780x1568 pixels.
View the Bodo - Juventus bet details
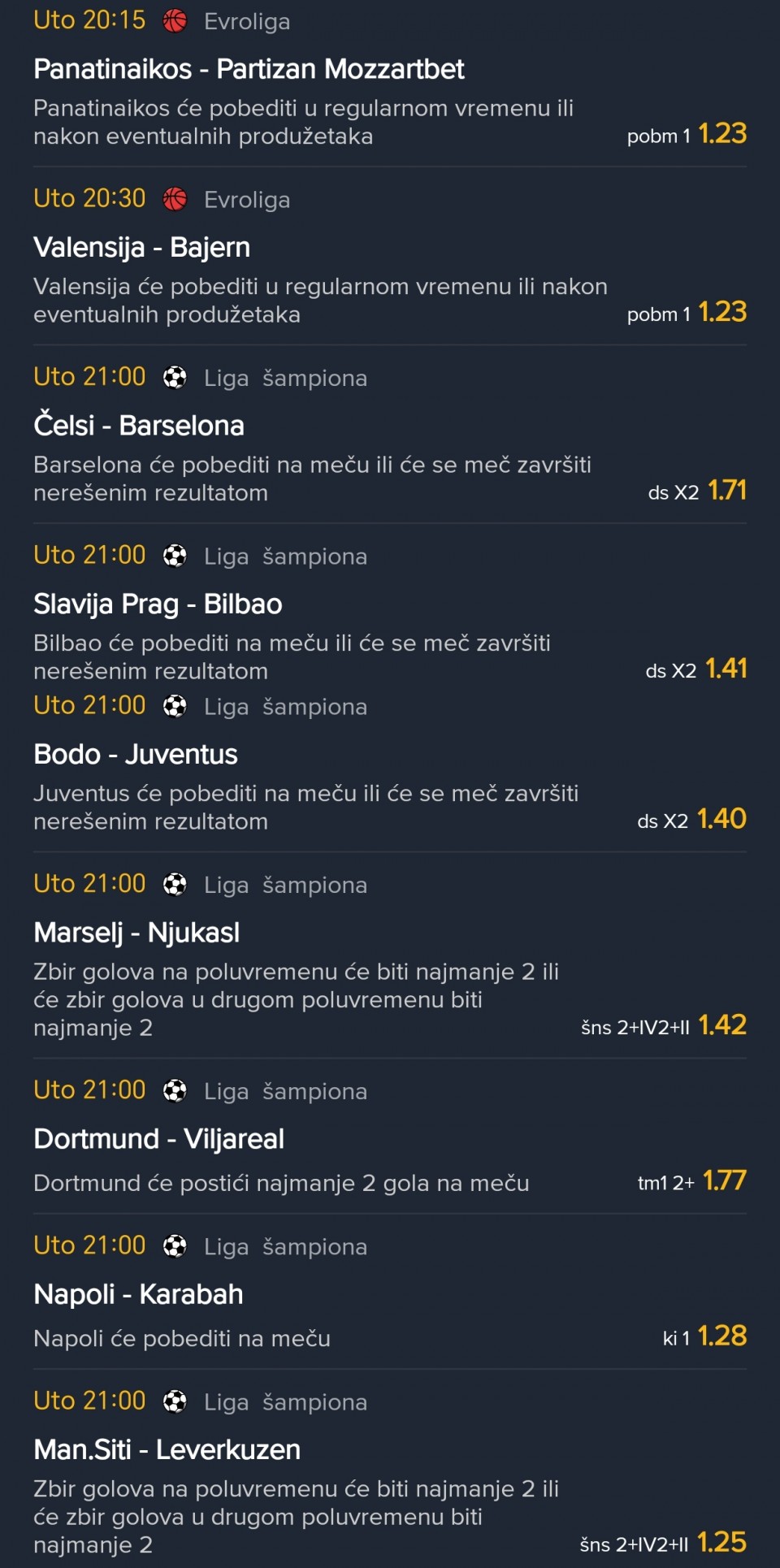coord(136,755)
